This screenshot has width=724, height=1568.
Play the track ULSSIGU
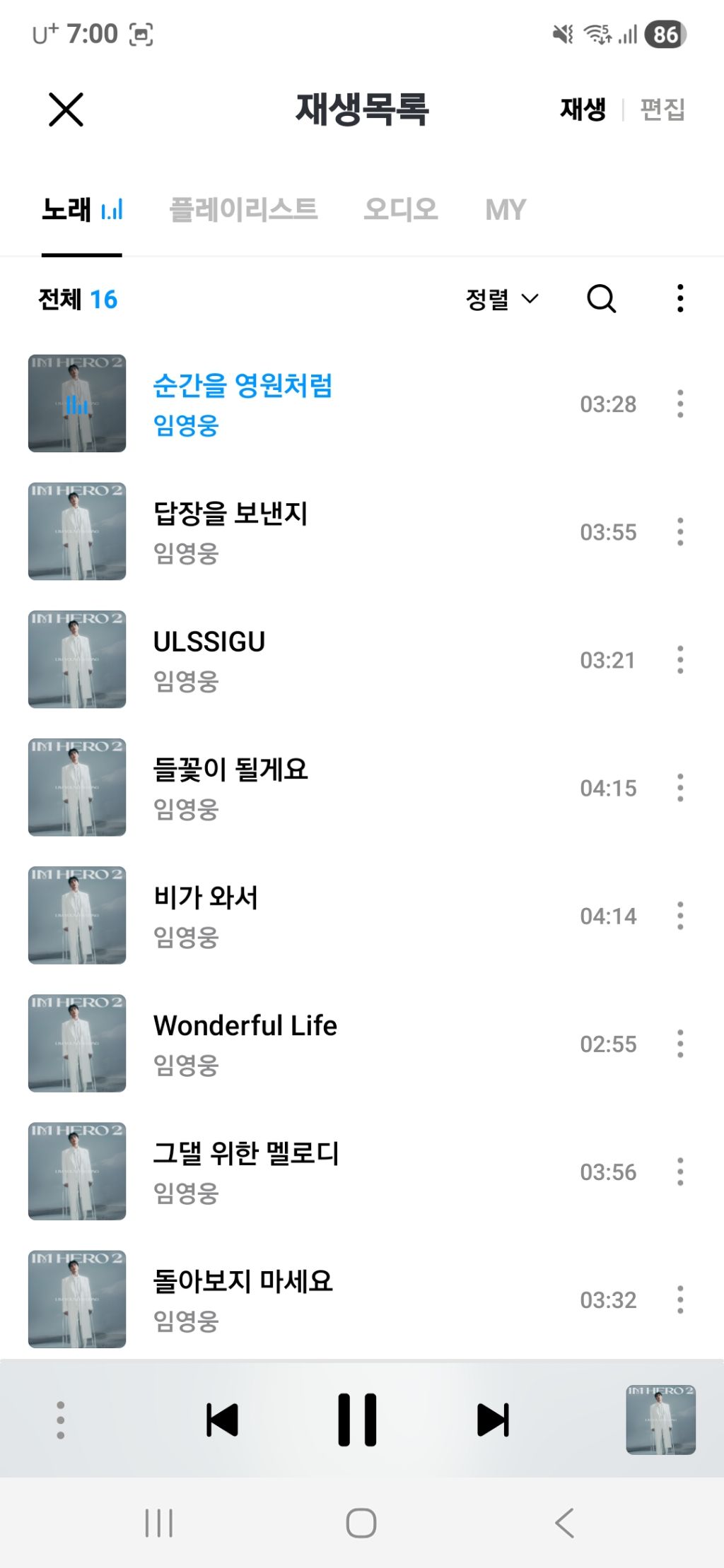point(209,642)
